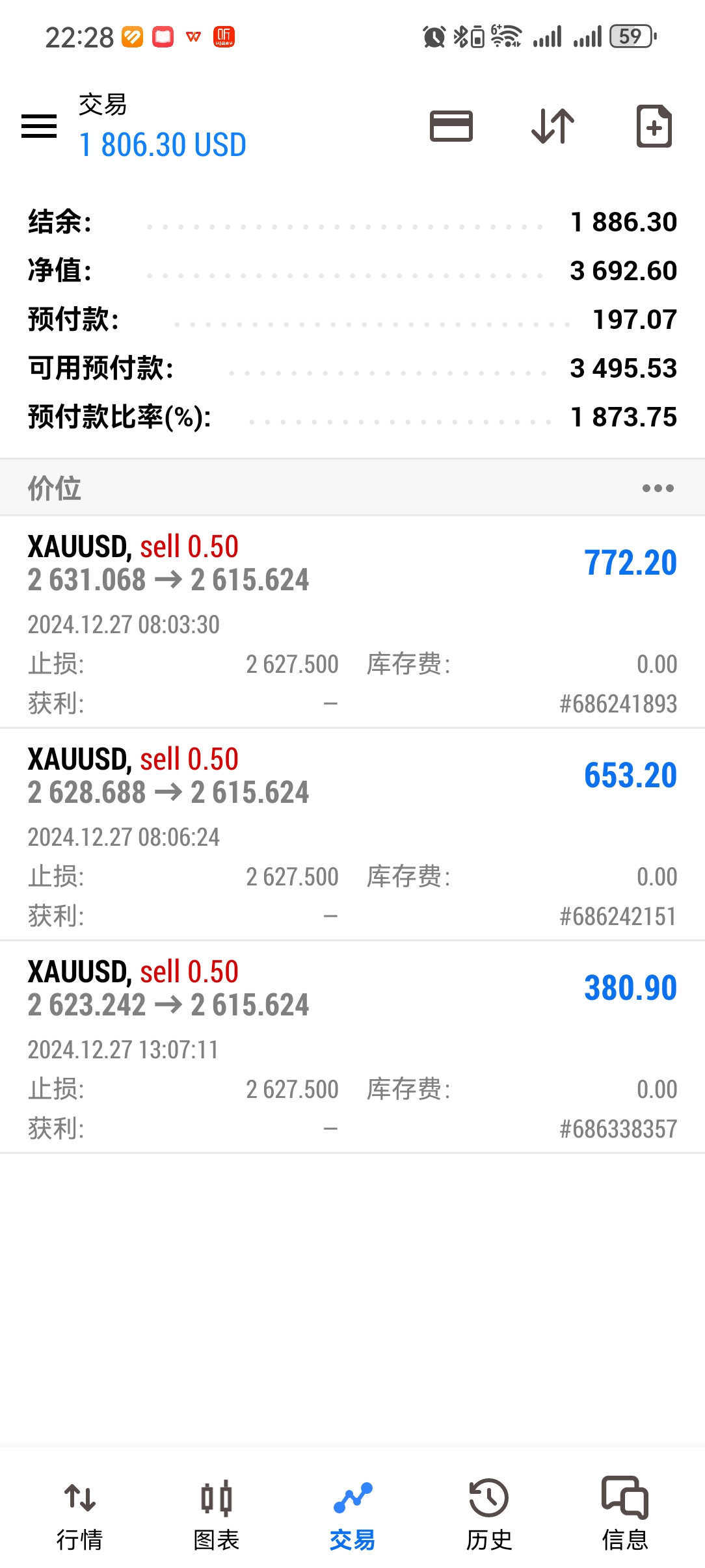Open the XAUUSD position with profit 380.90
This screenshot has width=705, height=1568.
coord(352,1047)
